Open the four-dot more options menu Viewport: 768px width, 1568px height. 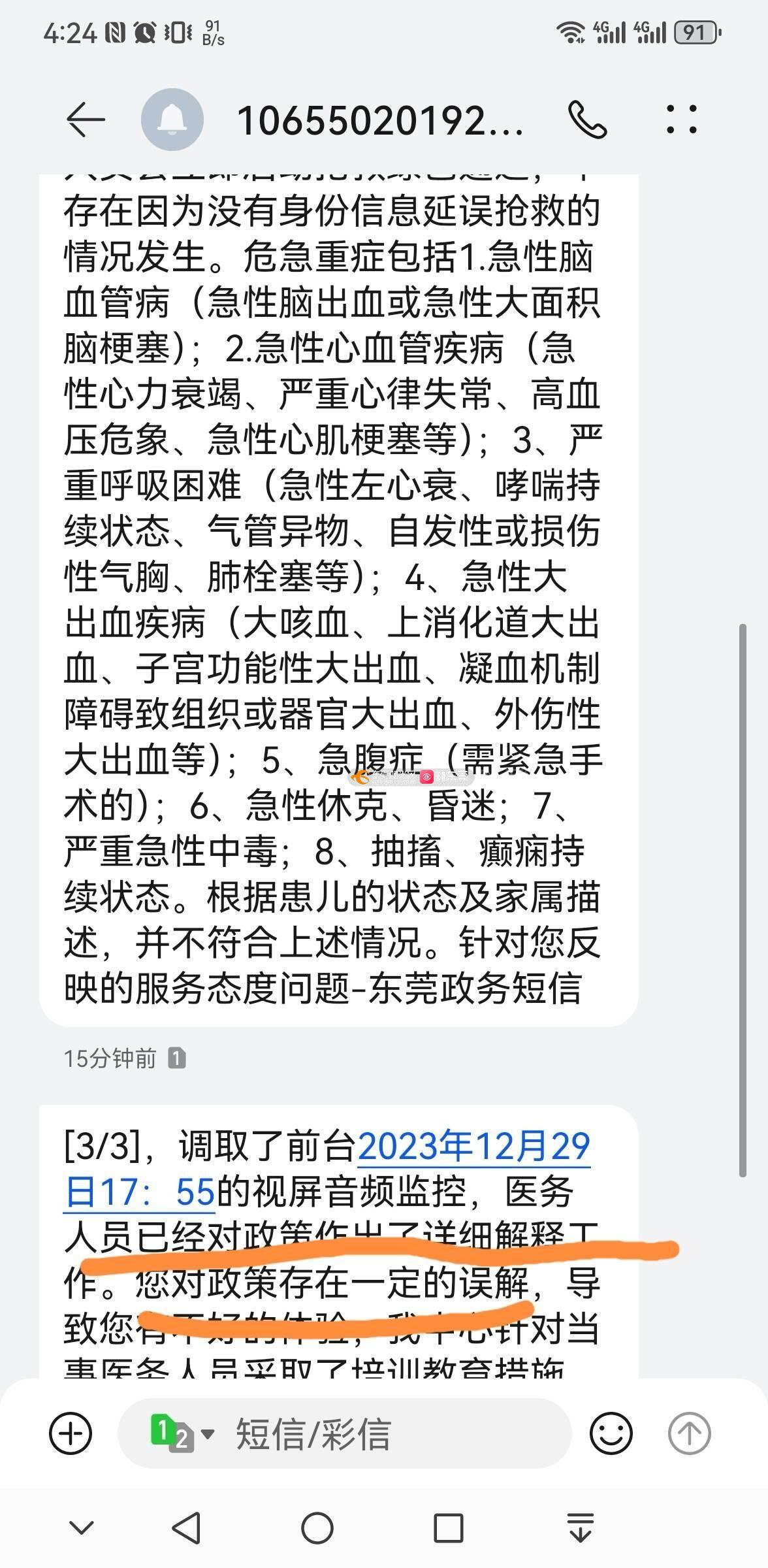(682, 120)
